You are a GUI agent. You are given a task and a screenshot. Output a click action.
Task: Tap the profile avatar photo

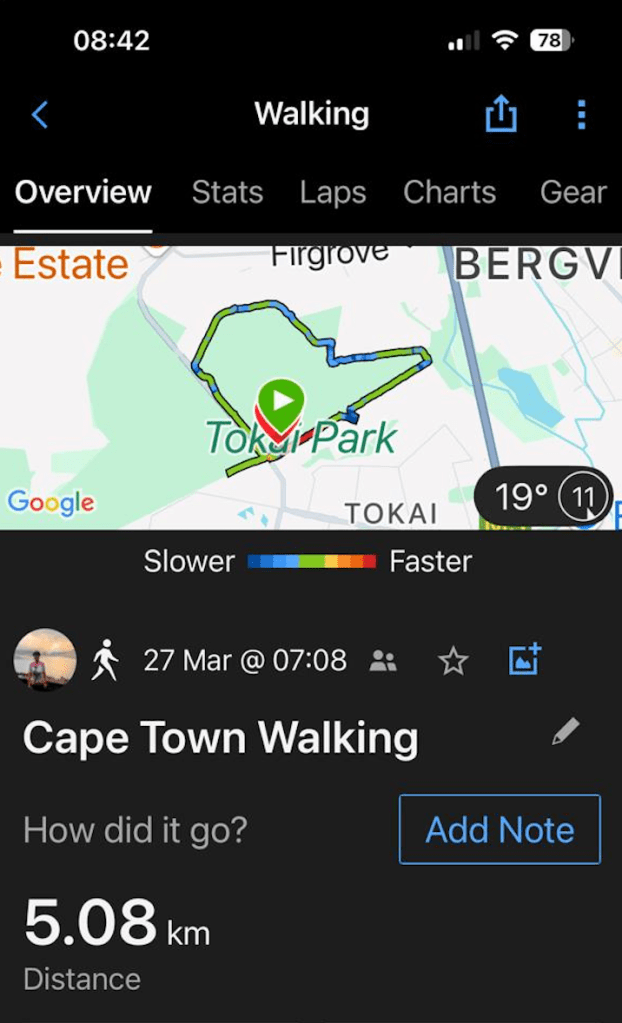pyautogui.click(x=45, y=660)
